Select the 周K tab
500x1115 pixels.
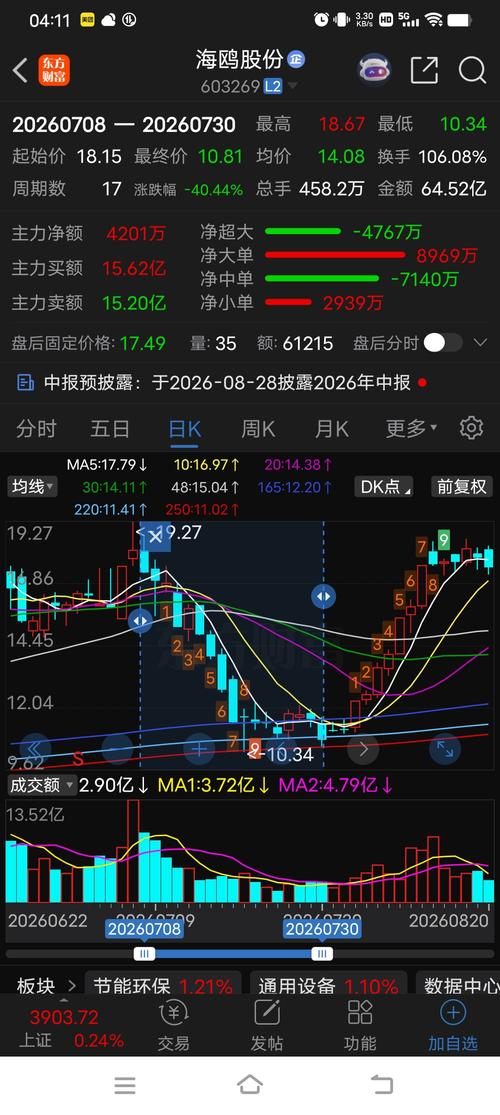pyautogui.click(x=258, y=429)
